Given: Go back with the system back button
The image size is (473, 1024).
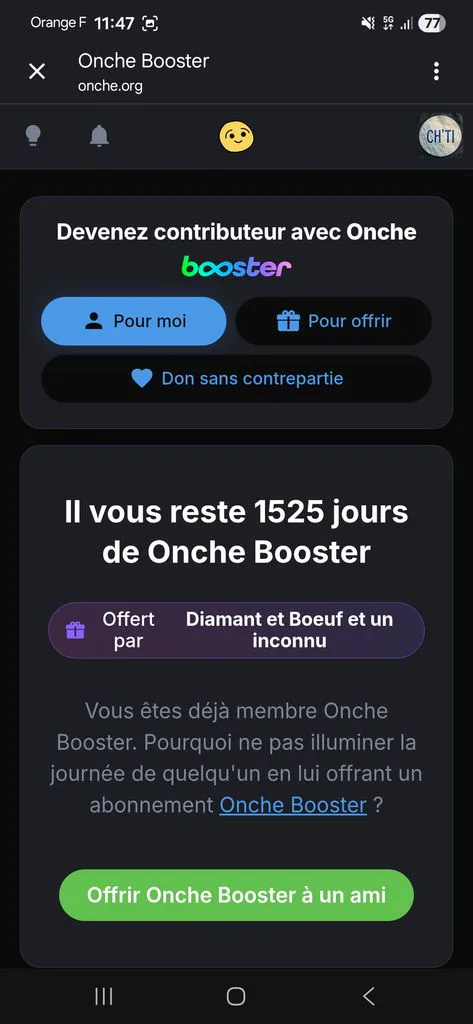Looking at the screenshot, I should pyautogui.click(x=368, y=996).
